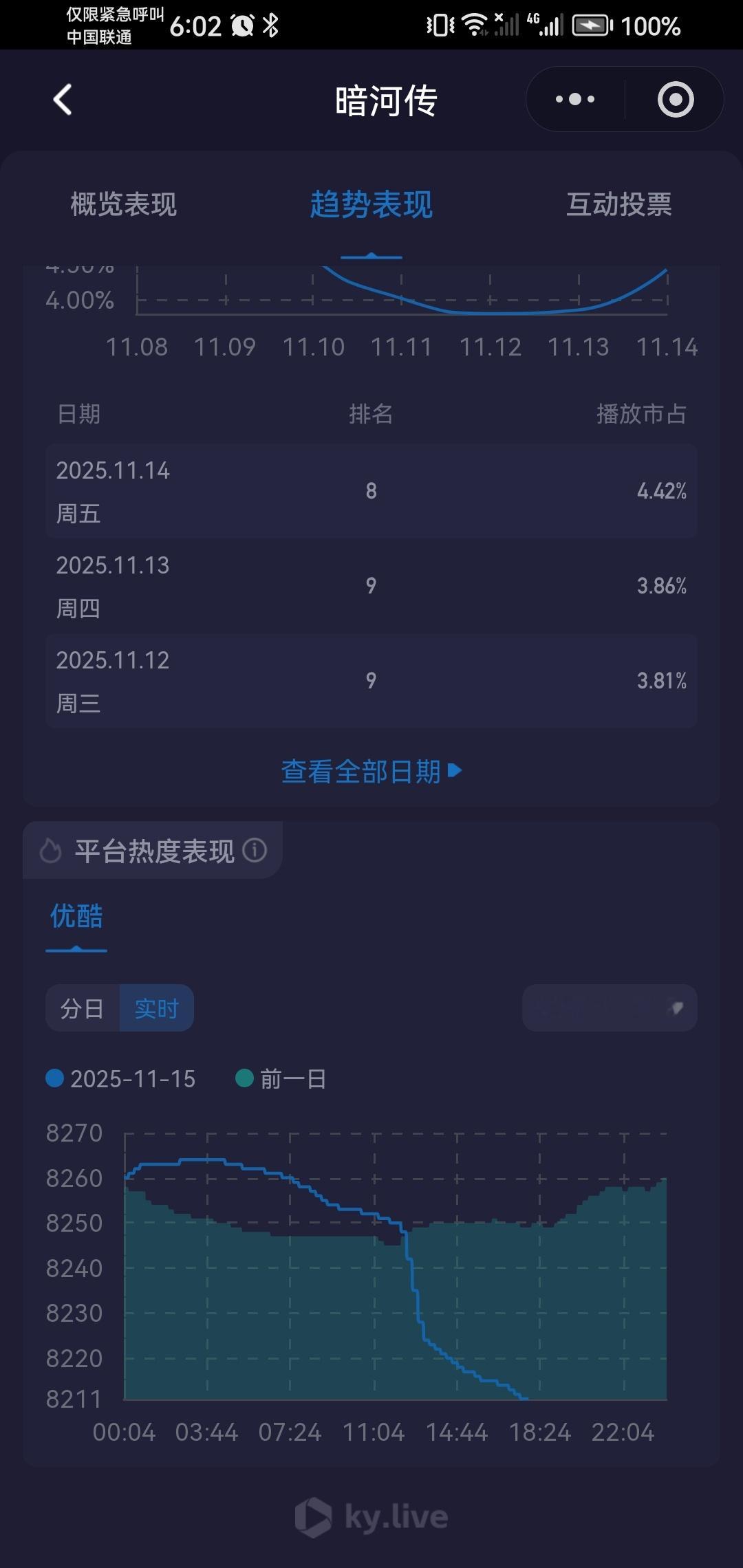
Task: Open the 互动投票 tab
Action: click(x=619, y=204)
